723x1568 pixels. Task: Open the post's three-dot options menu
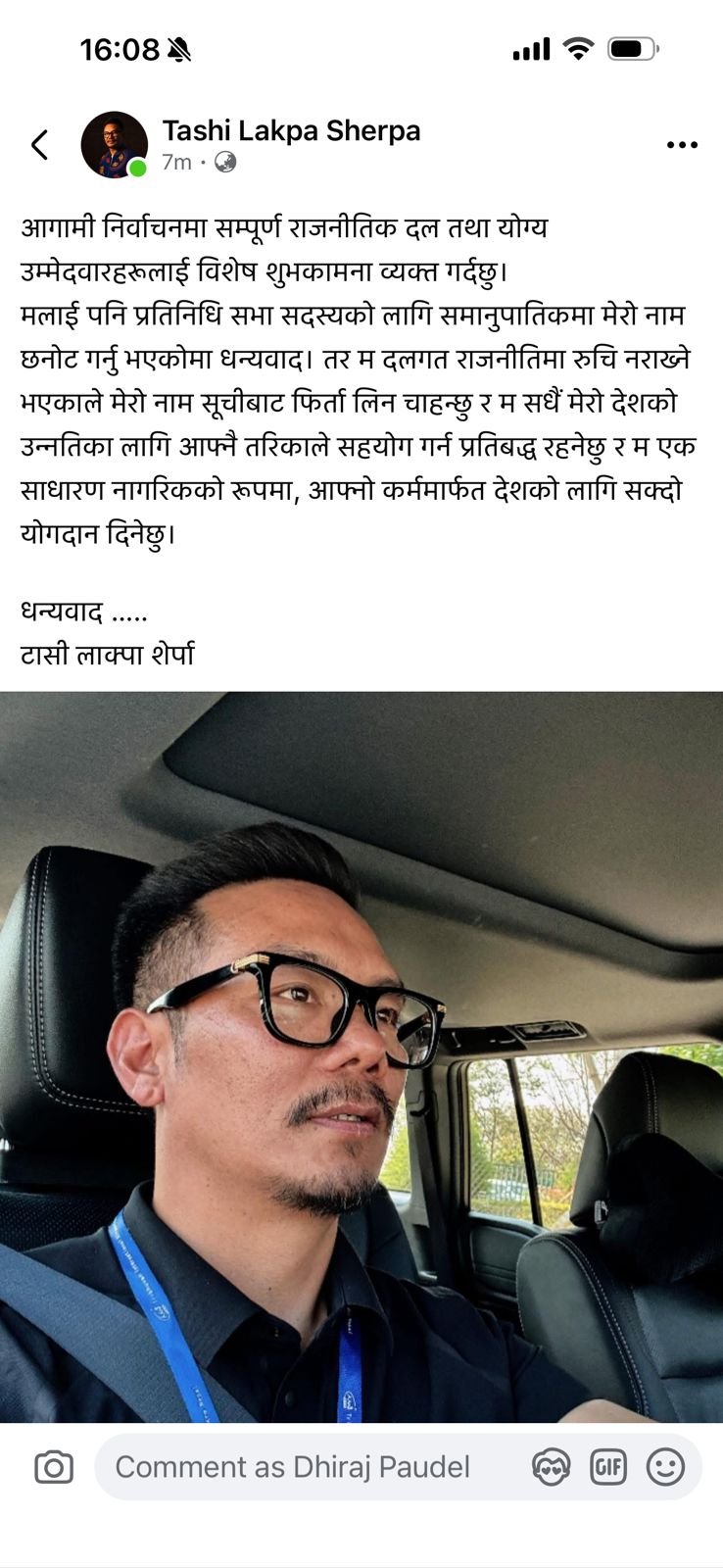pyautogui.click(x=681, y=145)
